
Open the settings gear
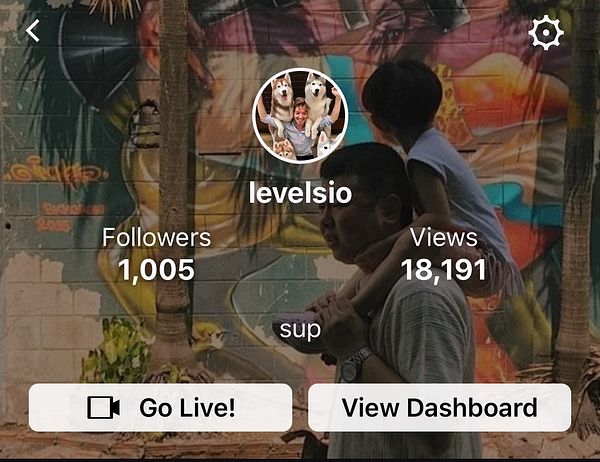tap(545, 34)
